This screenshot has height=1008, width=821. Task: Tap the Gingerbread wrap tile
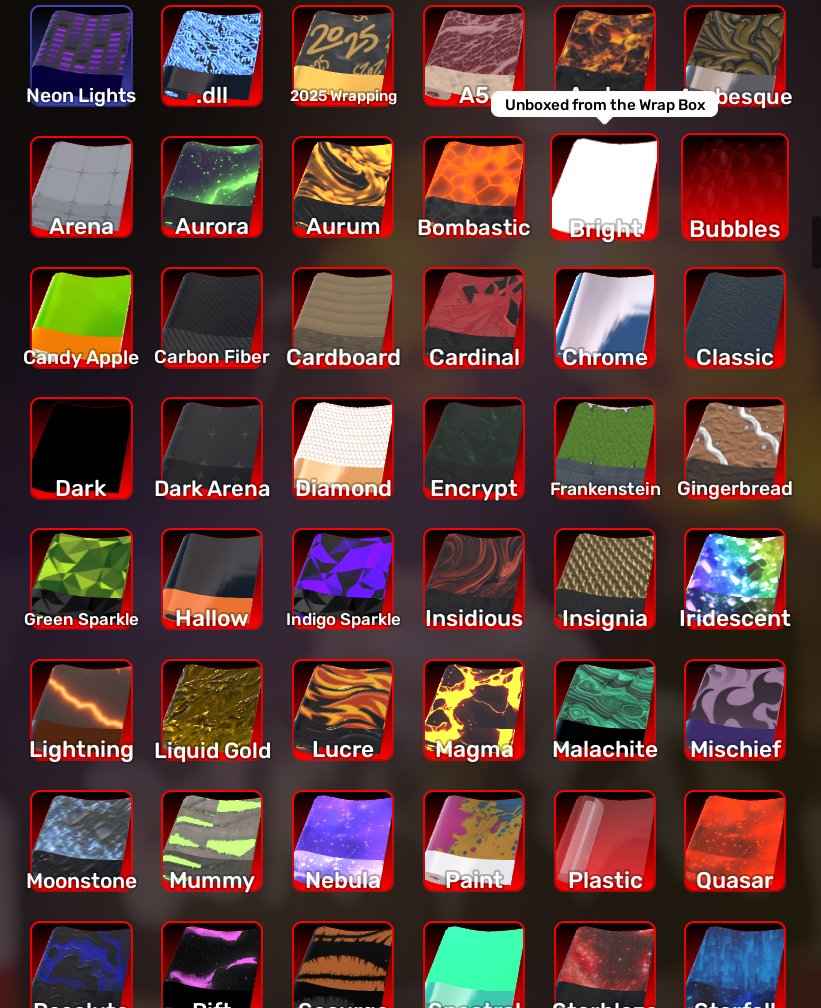(735, 448)
